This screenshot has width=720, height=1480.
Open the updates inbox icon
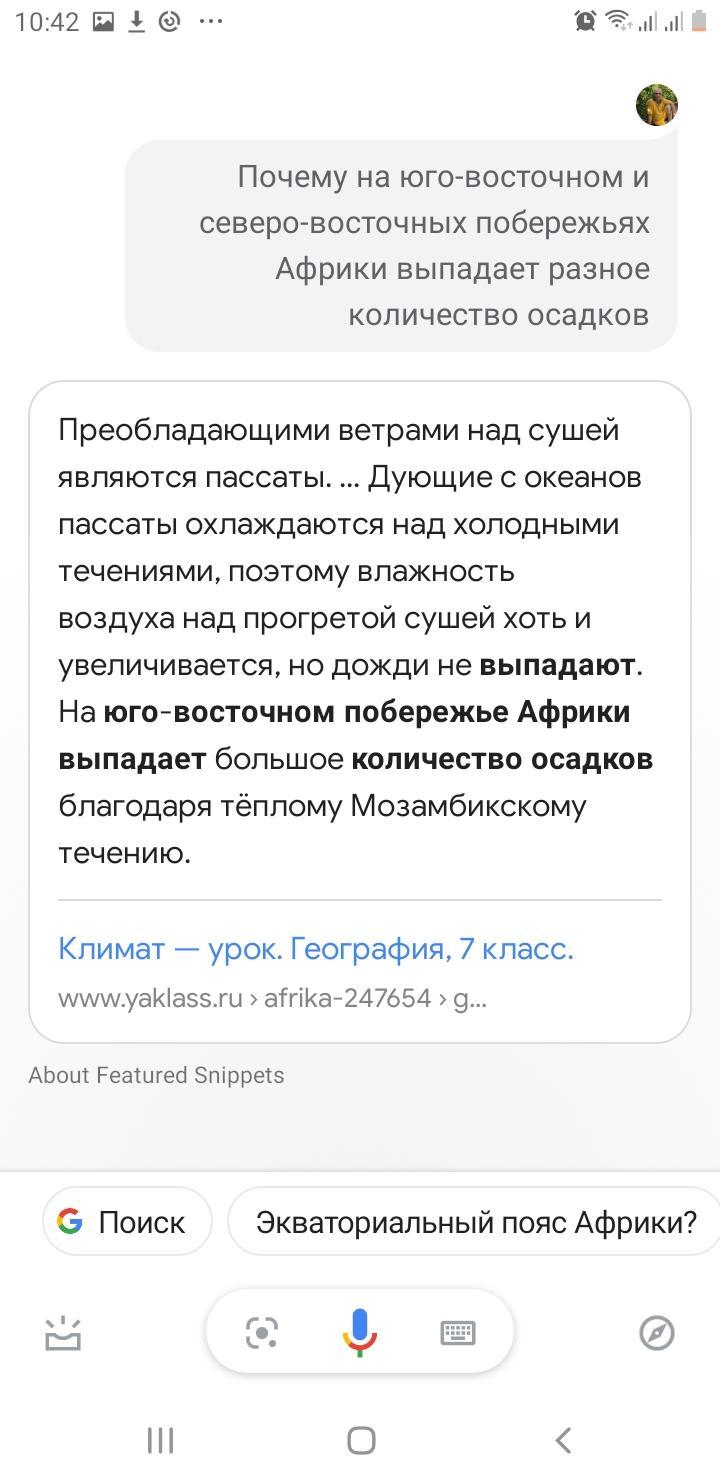(63, 1333)
